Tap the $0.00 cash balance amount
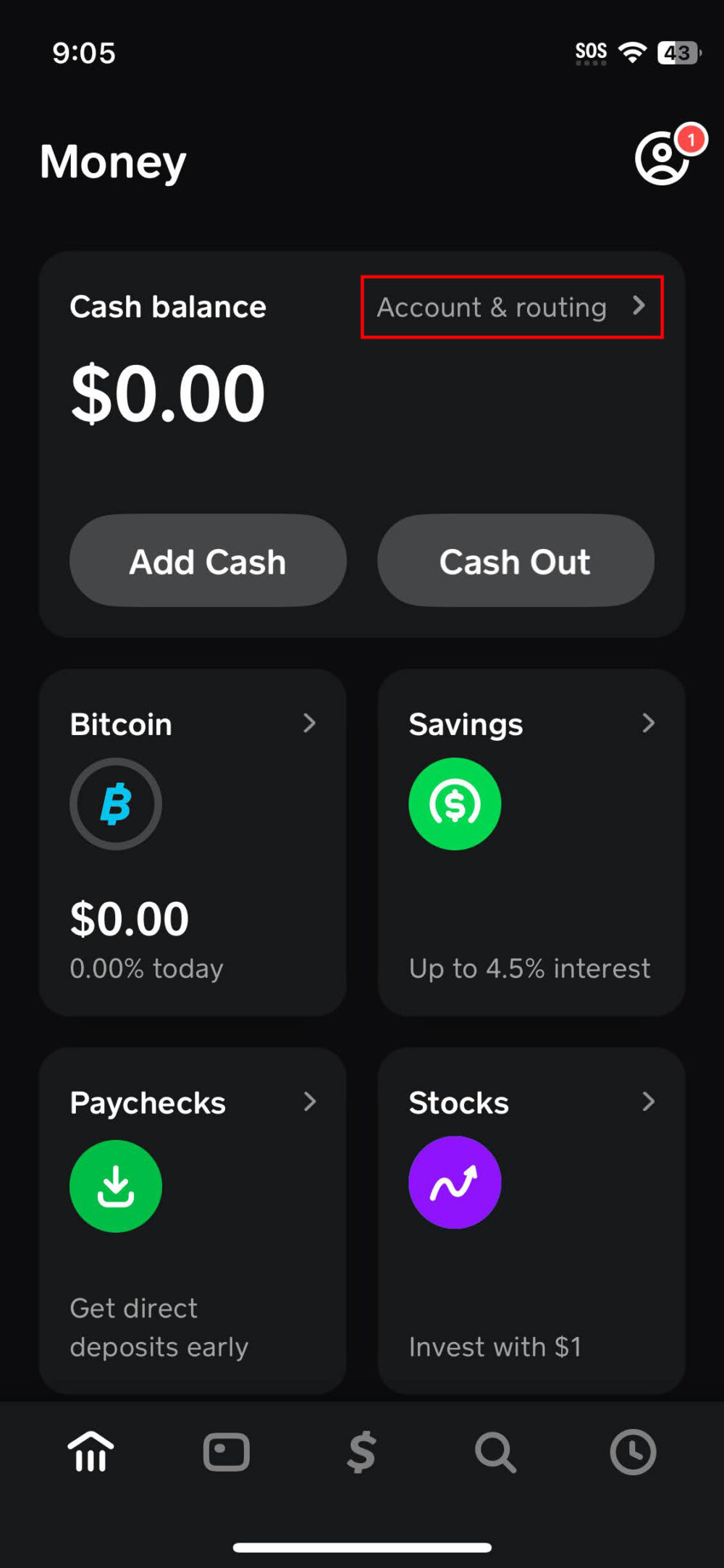This screenshot has width=724, height=1568. [x=167, y=391]
